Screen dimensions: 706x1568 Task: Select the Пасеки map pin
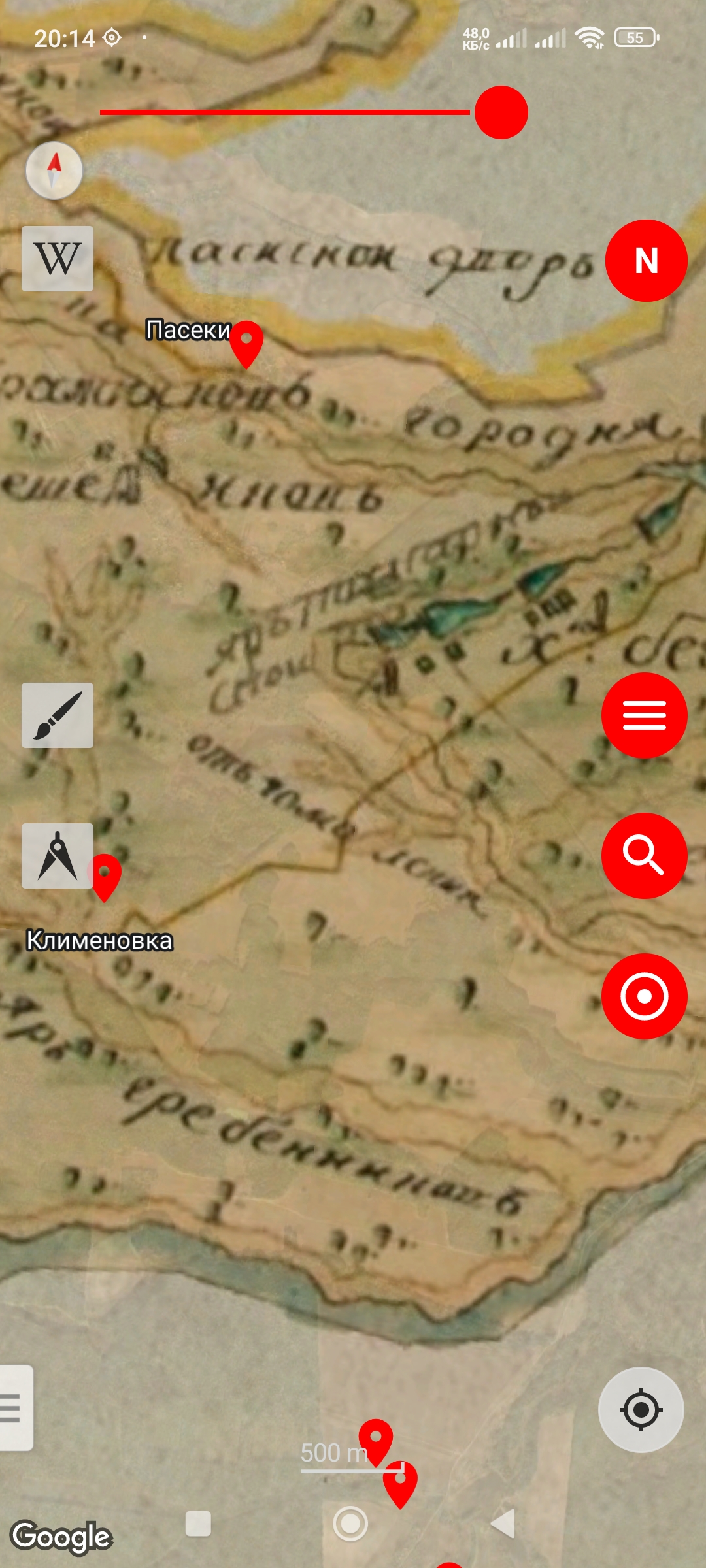coord(246,344)
